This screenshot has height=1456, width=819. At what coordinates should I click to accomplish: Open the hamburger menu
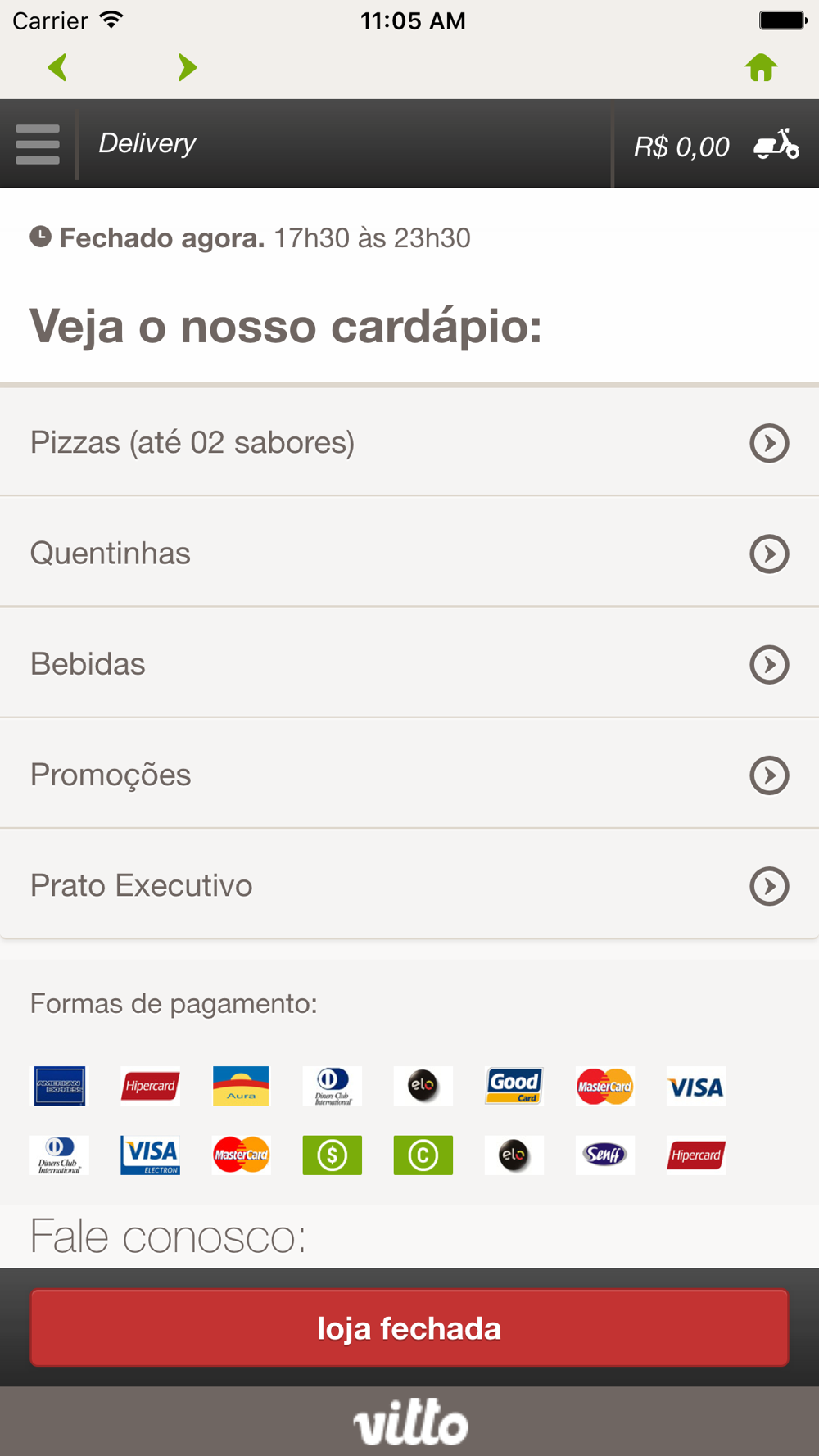pos(38,144)
